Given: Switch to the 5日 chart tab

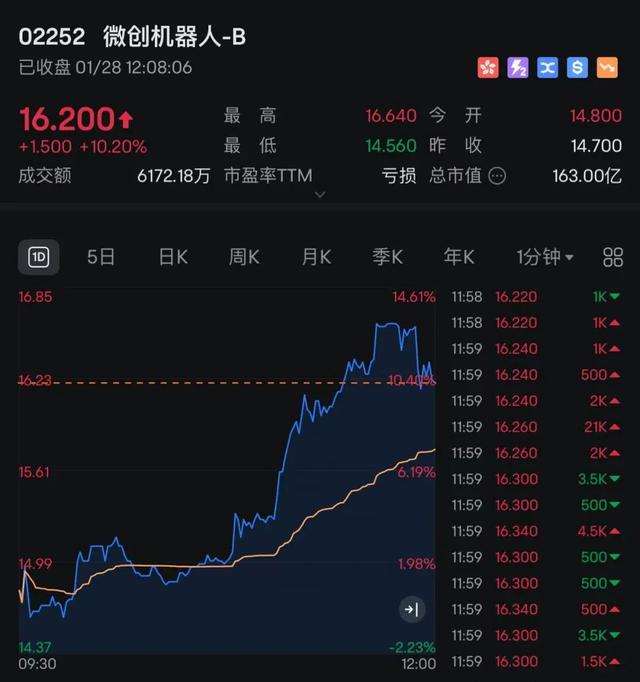Looking at the screenshot, I should [x=101, y=257].
